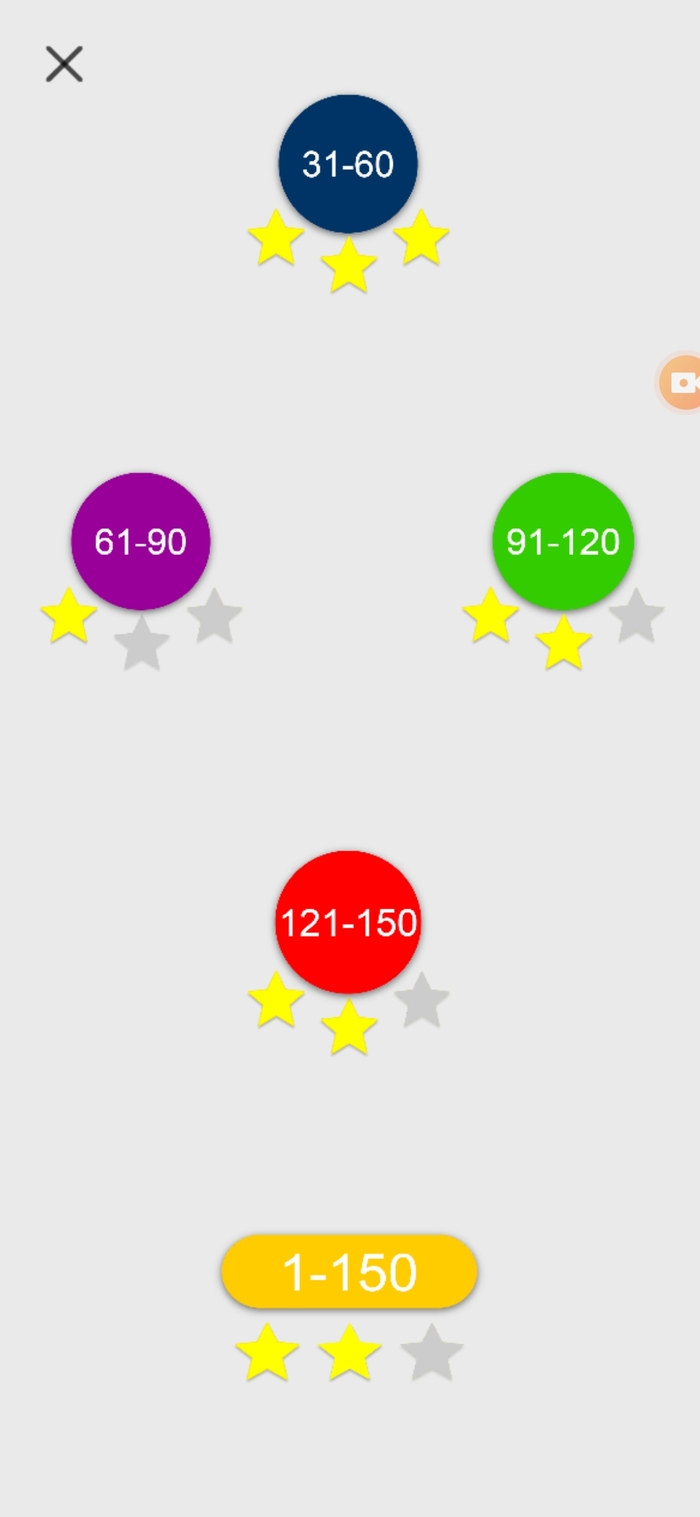Open the purple 61-90 level

click(141, 541)
